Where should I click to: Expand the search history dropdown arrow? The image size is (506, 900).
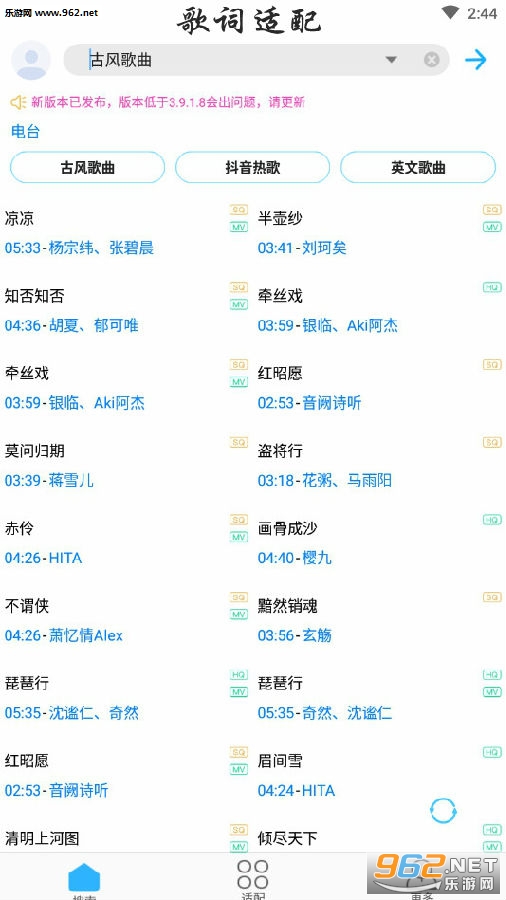point(391,60)
